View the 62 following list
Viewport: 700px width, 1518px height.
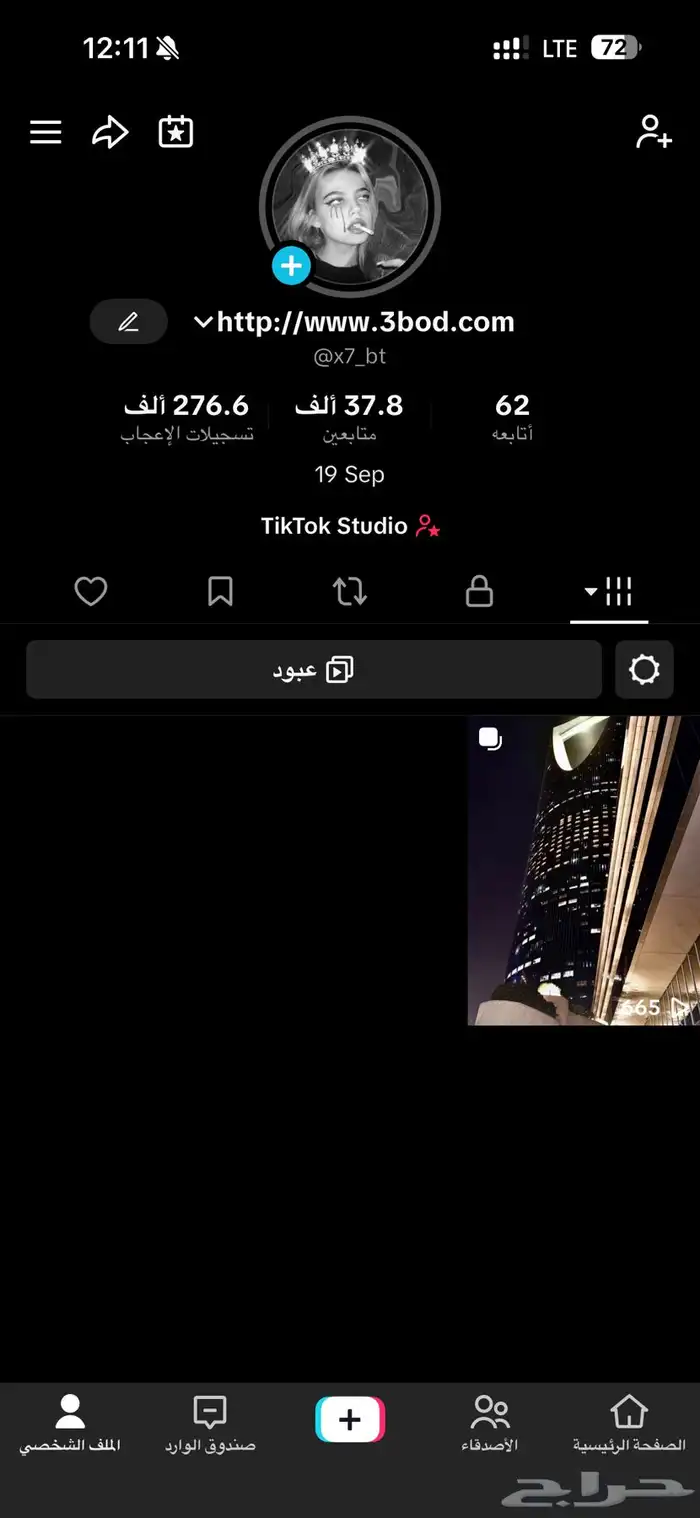pyautogui.click(x=512, y=416)
